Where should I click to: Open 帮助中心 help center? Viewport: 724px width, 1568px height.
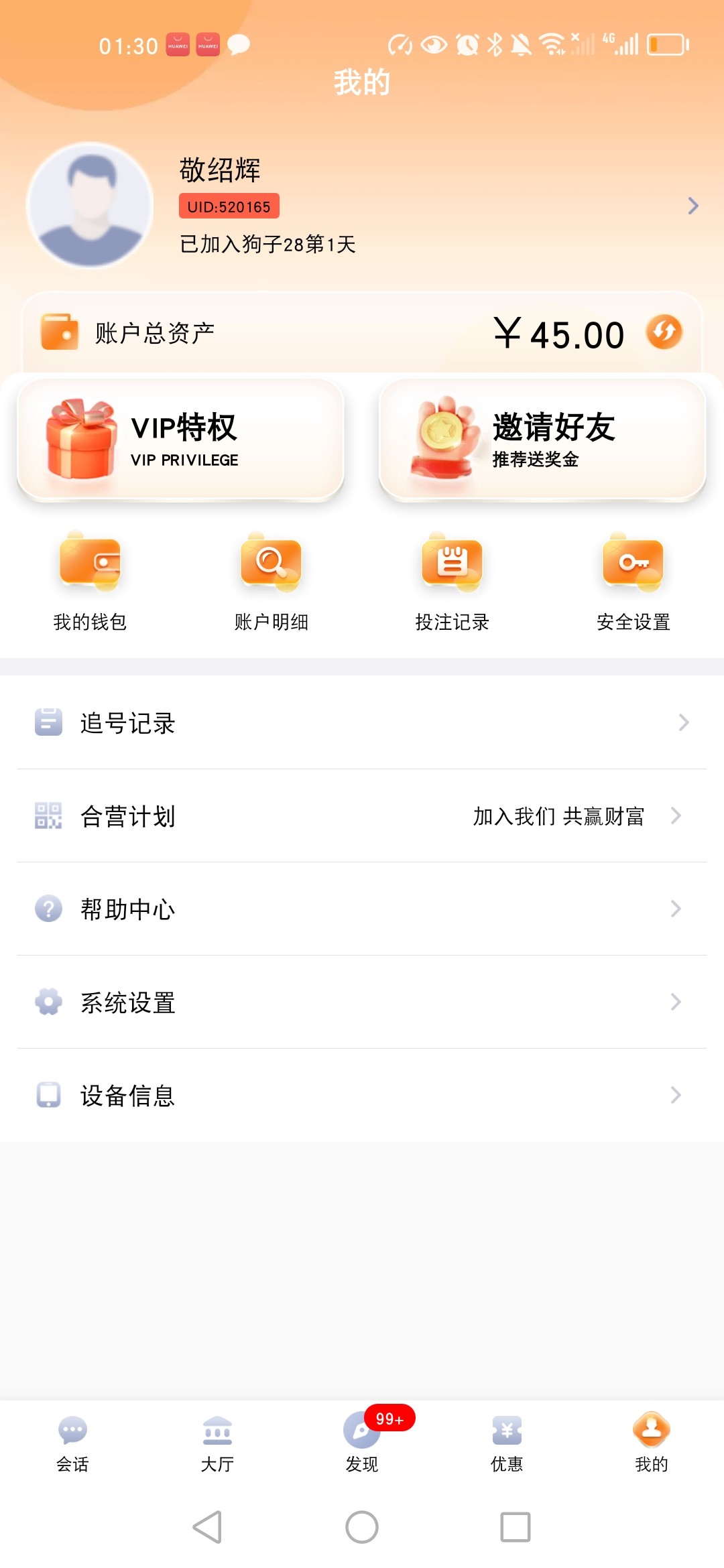(362, 909)
